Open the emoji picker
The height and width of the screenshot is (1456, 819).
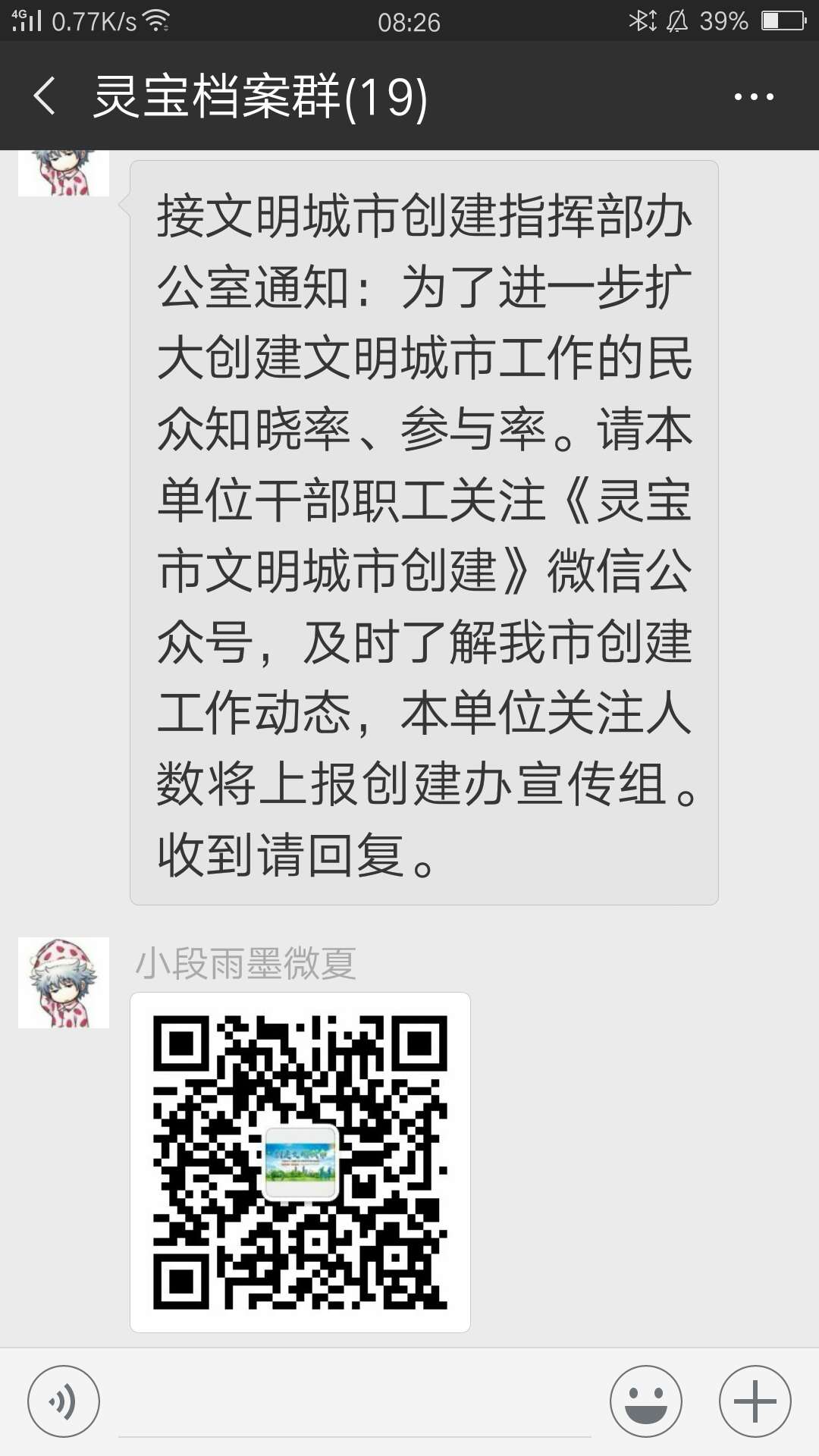click(x=646, y=1401)
